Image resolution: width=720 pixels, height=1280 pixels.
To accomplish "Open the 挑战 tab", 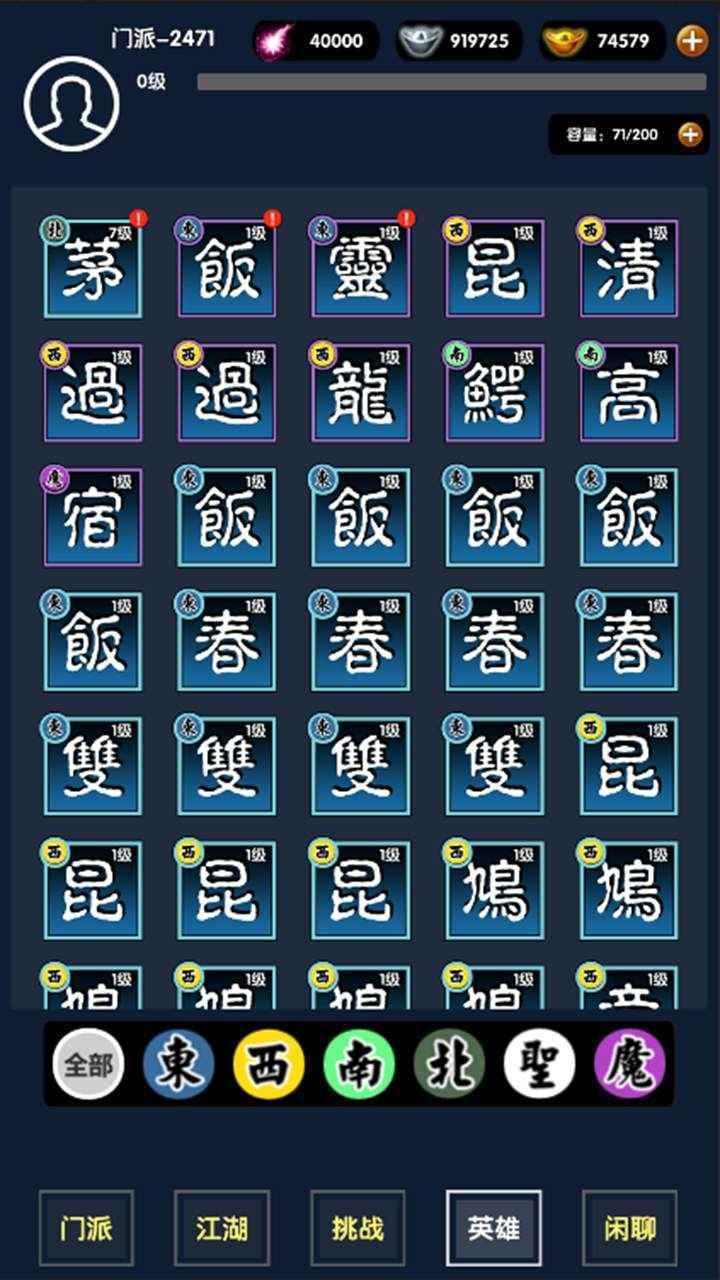I will pyautogui.click(x=357, y=1228).
